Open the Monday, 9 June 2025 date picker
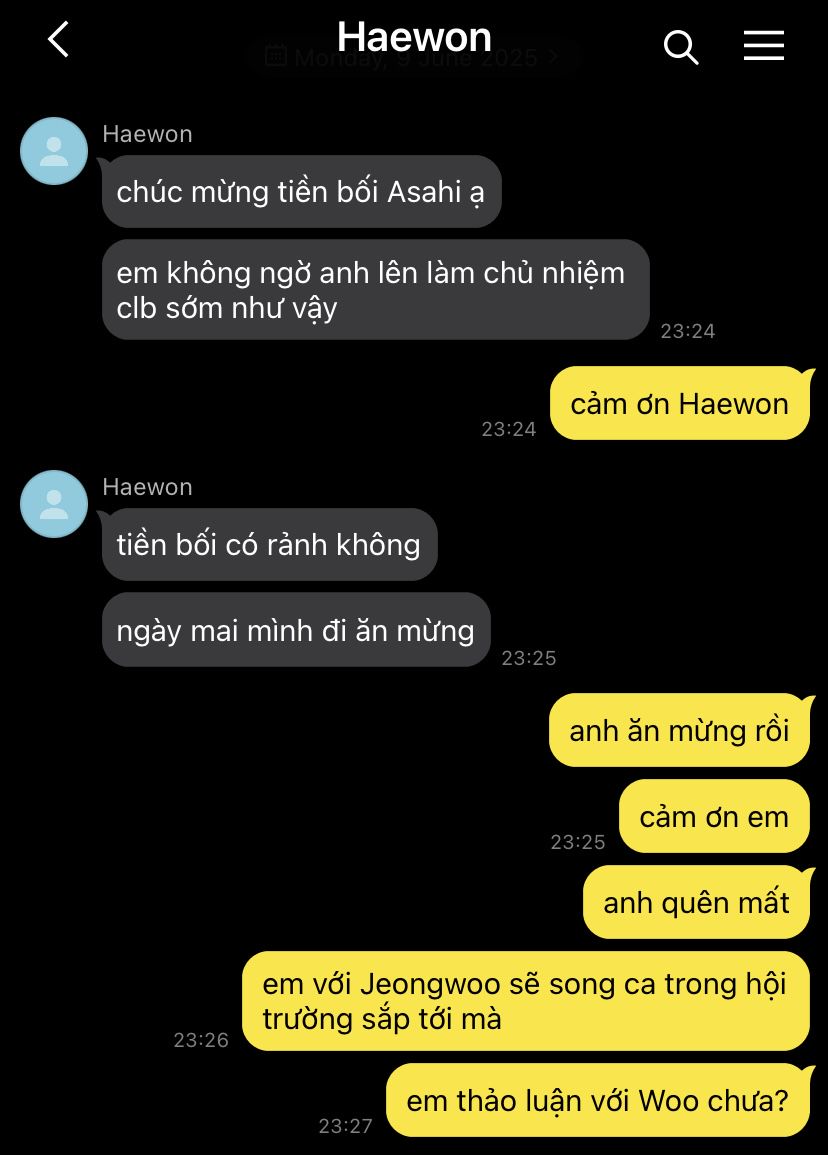Viewport: 828px width, 1155px height. click(x=413, y=57)
